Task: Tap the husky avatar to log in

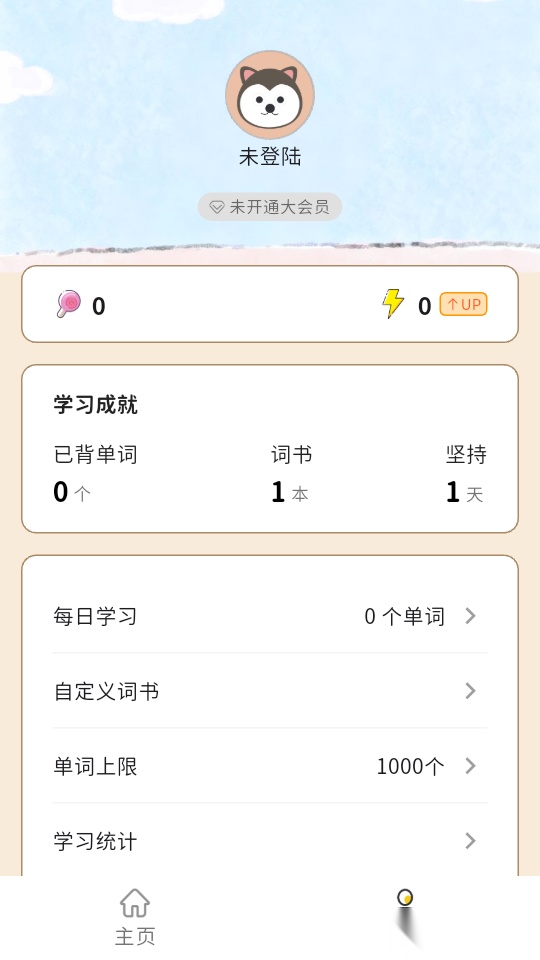Action: [x=270, y=95]
